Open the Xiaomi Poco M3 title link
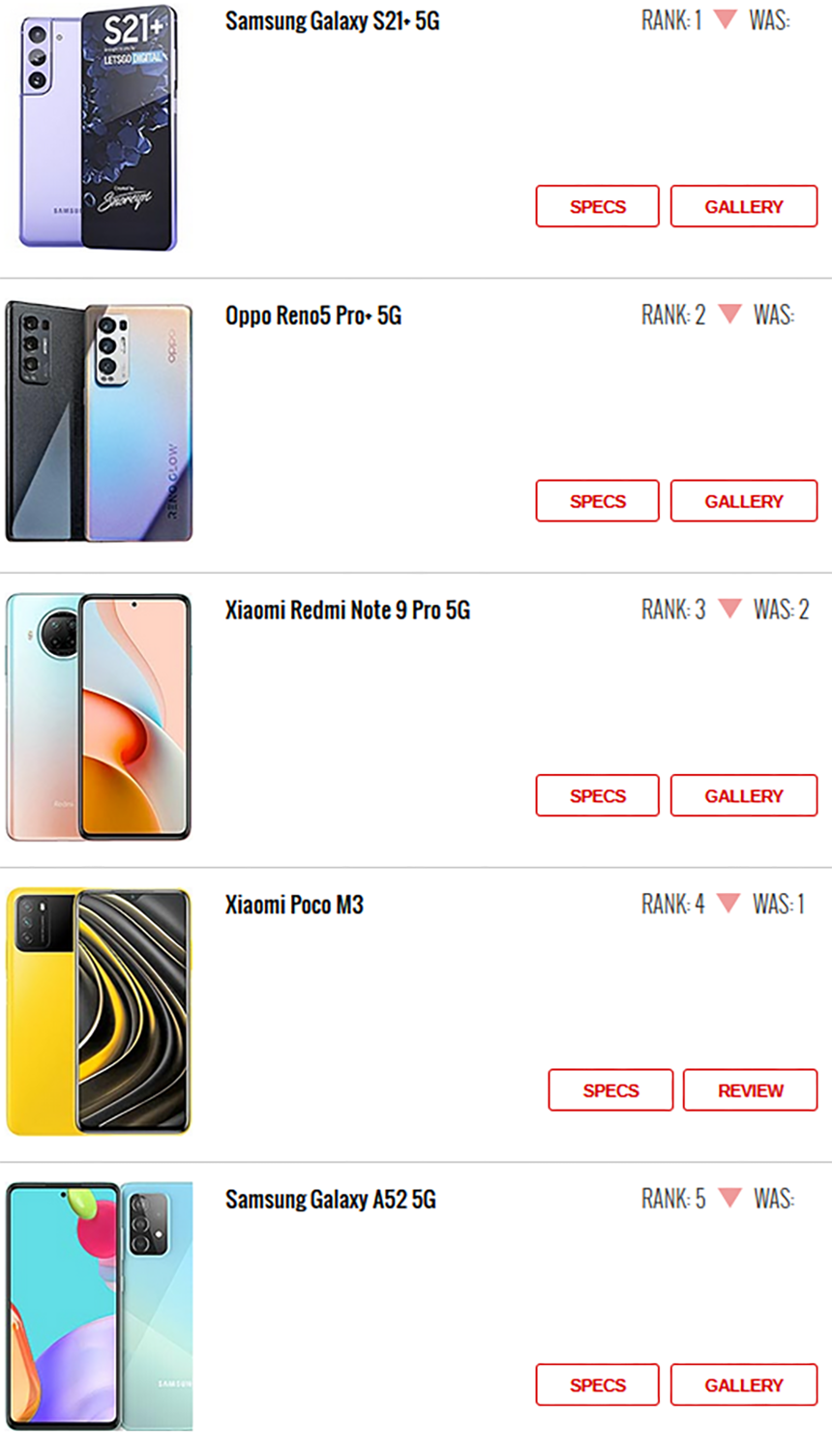The image size is (832, 1456). point(294,905)
